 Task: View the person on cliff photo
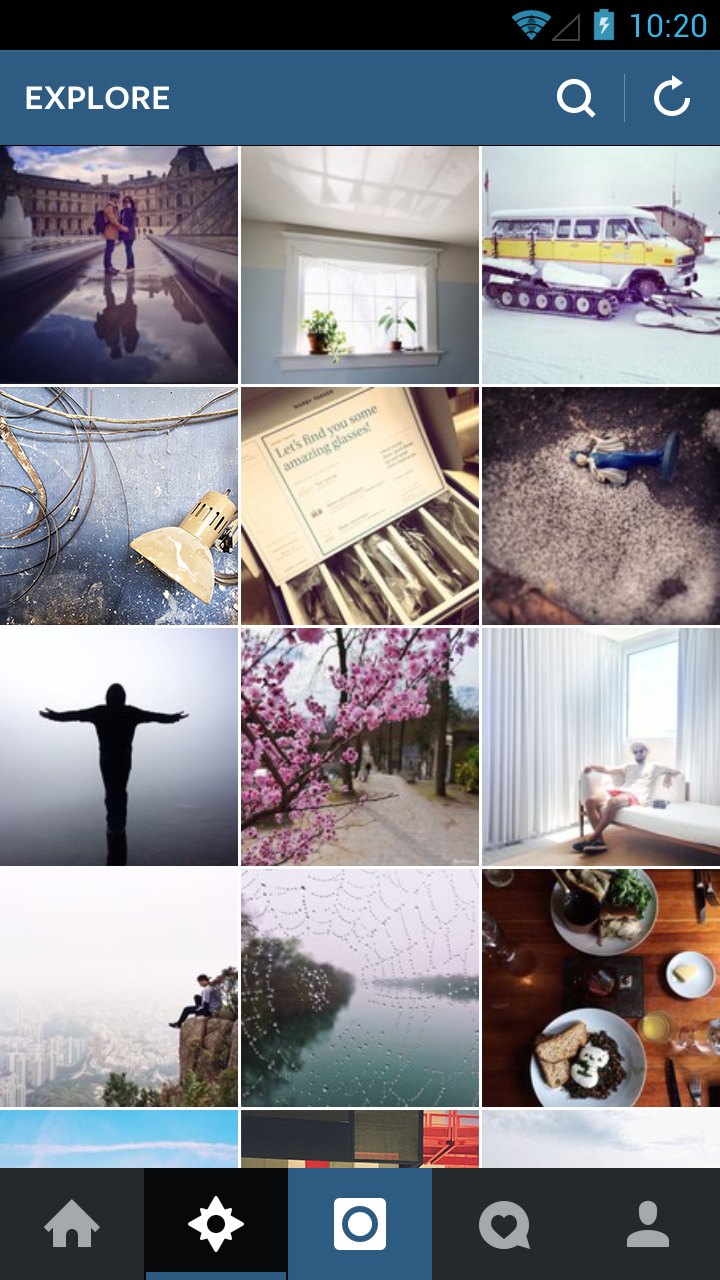119,988
